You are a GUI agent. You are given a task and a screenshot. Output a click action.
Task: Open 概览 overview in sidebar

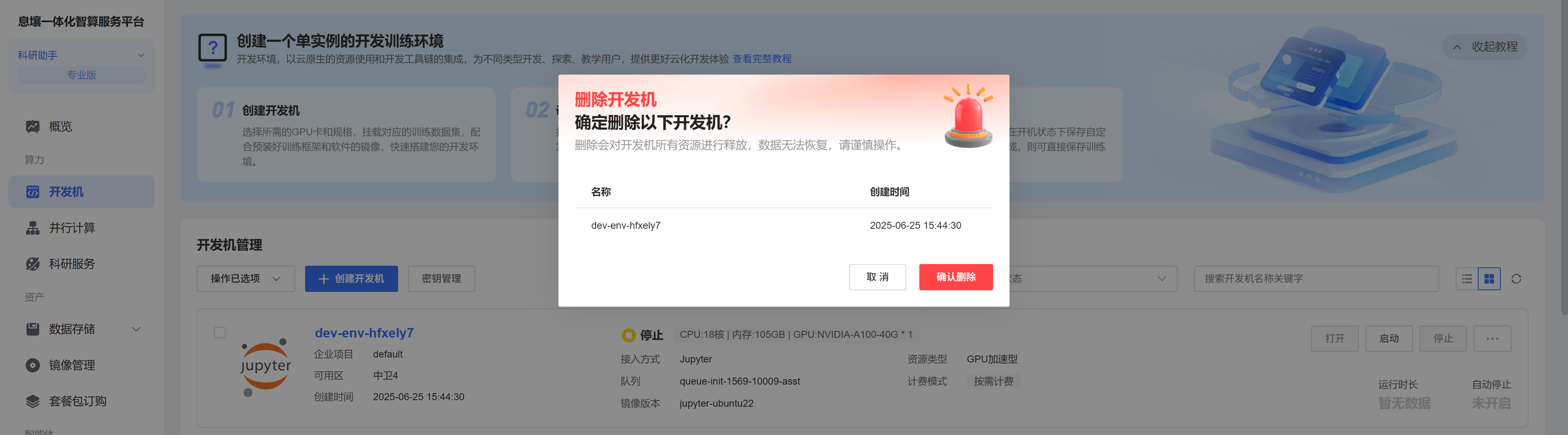[x=60, y=127]
